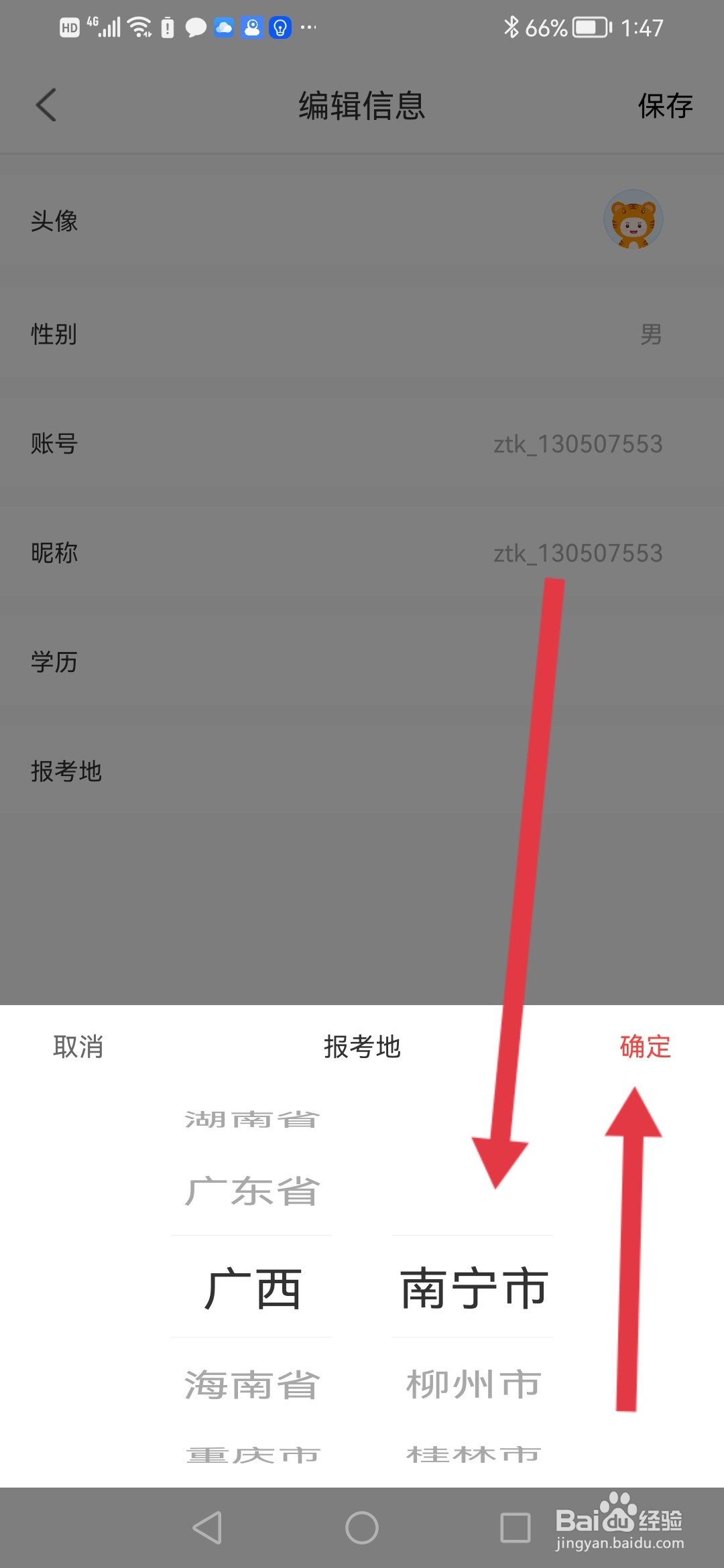
Task: Tap the back arrow beside 编辑信息
Action: pyautogui.click(x=45, y=105)
